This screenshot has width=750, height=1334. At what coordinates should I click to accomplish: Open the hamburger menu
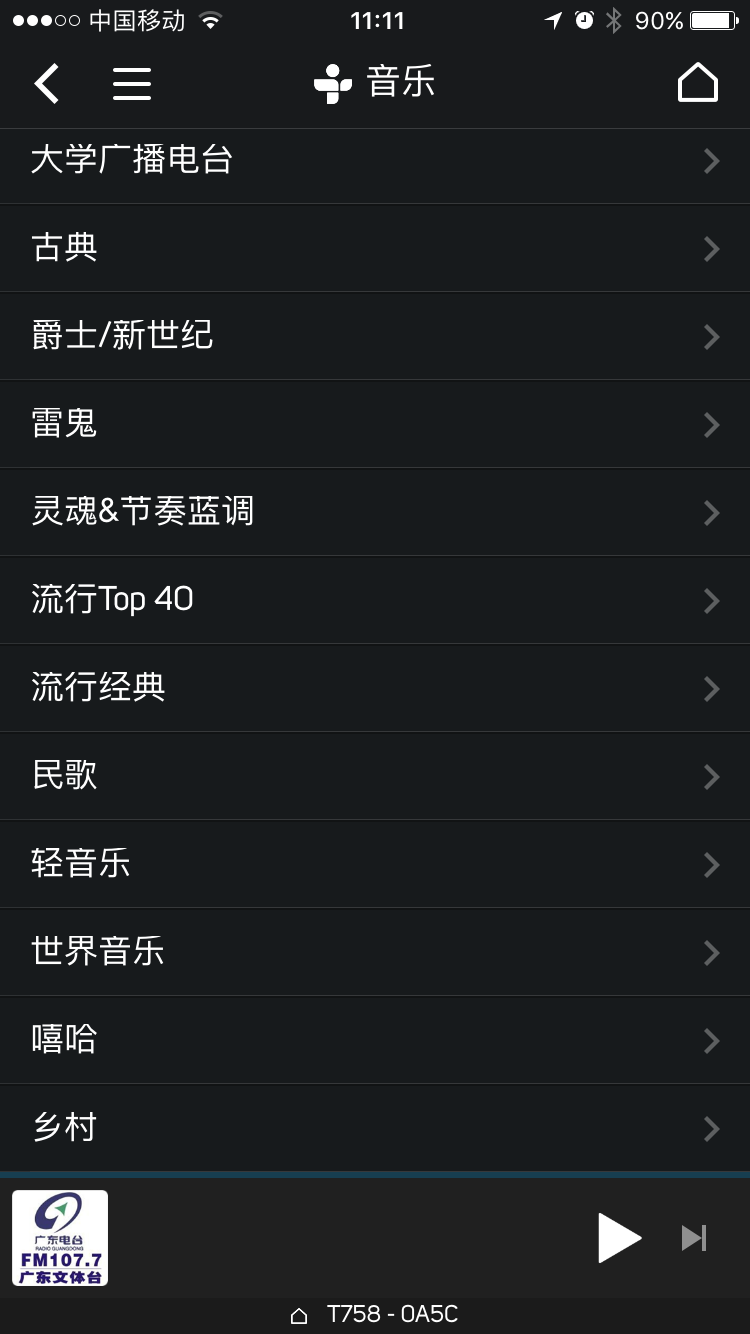[x=131, y=83]
